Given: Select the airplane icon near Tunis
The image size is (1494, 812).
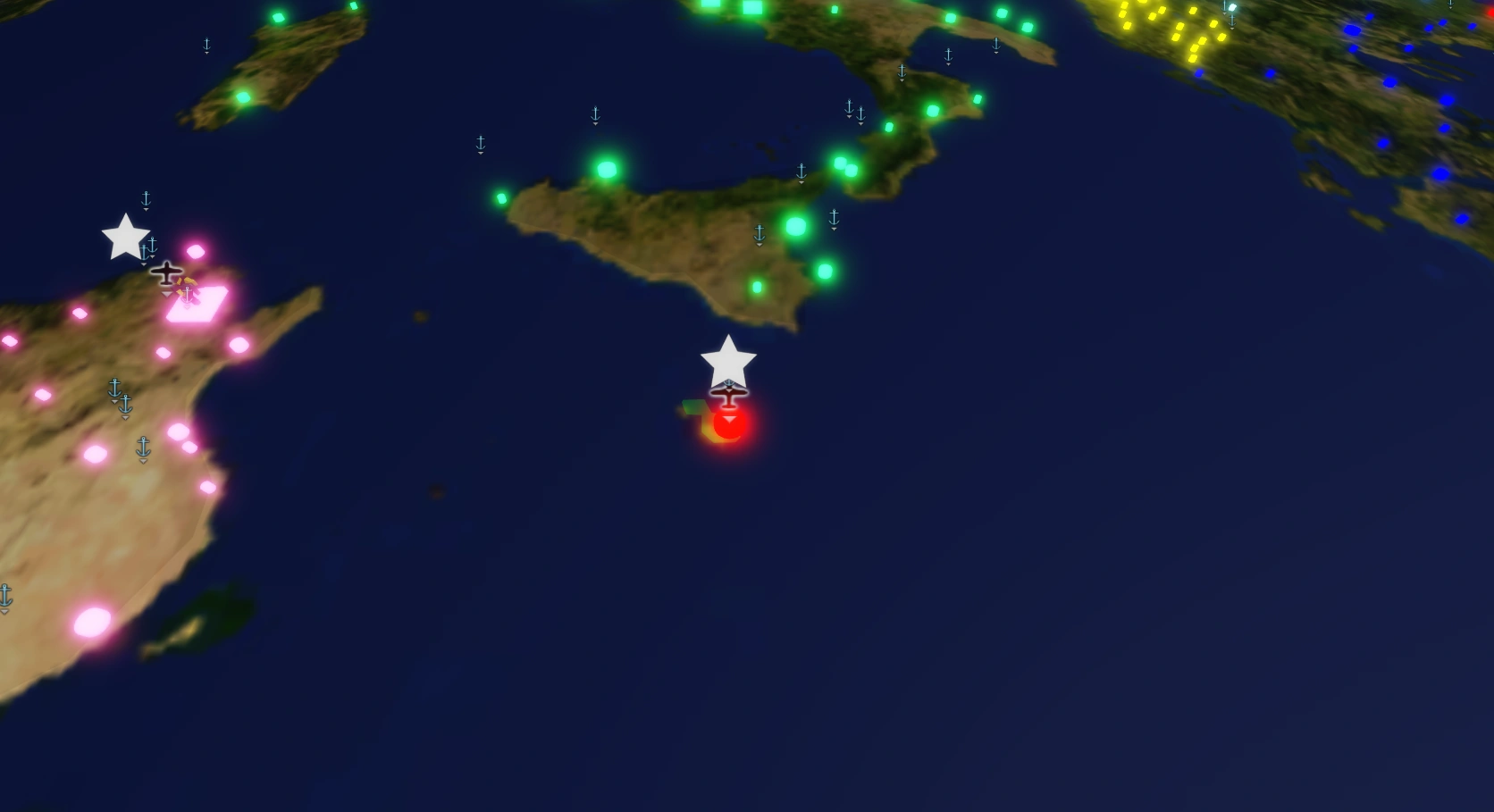Looking at the screenshot, I should pos(166,272).
